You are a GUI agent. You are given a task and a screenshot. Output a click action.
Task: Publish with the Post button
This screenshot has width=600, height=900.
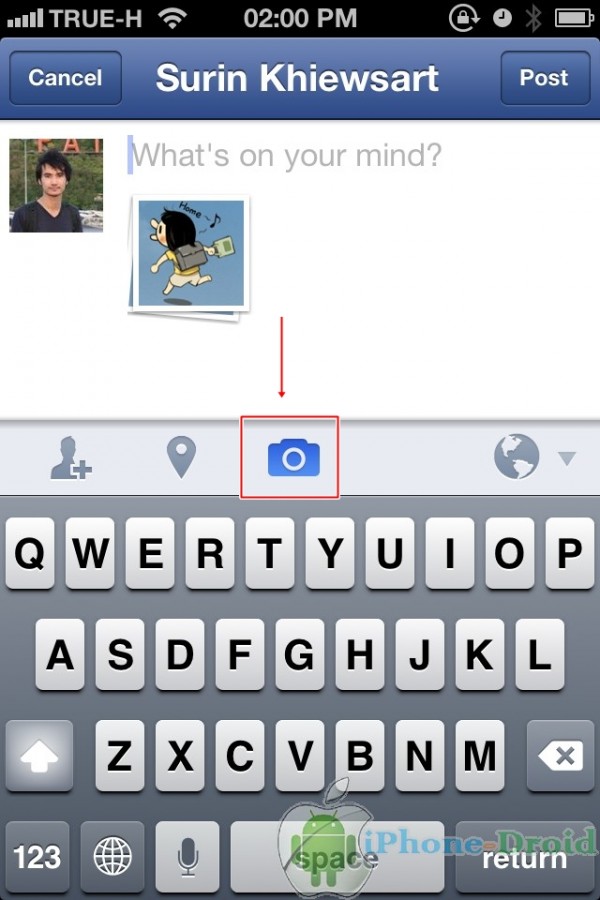(x=544, y=78)
